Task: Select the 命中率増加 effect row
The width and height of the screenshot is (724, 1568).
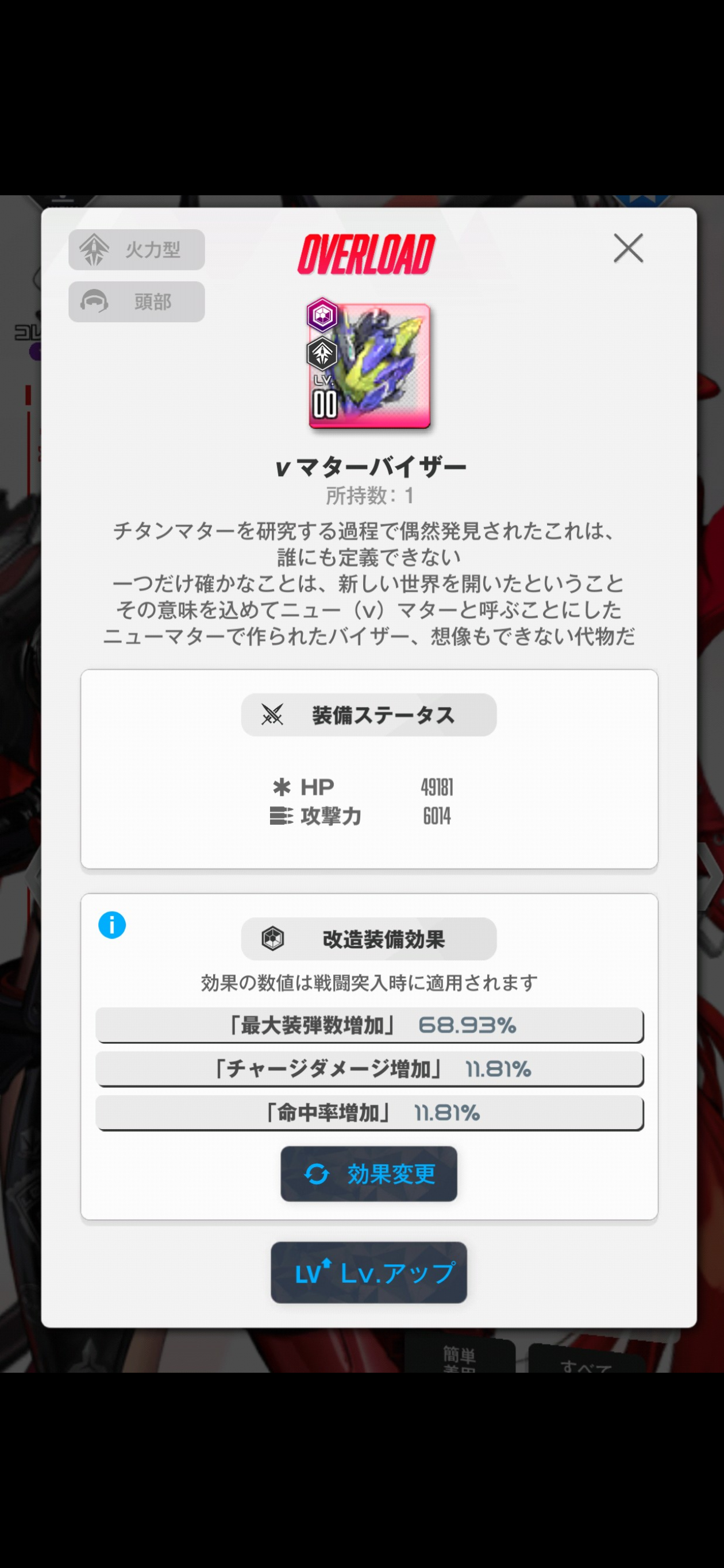Action: 369,1113
